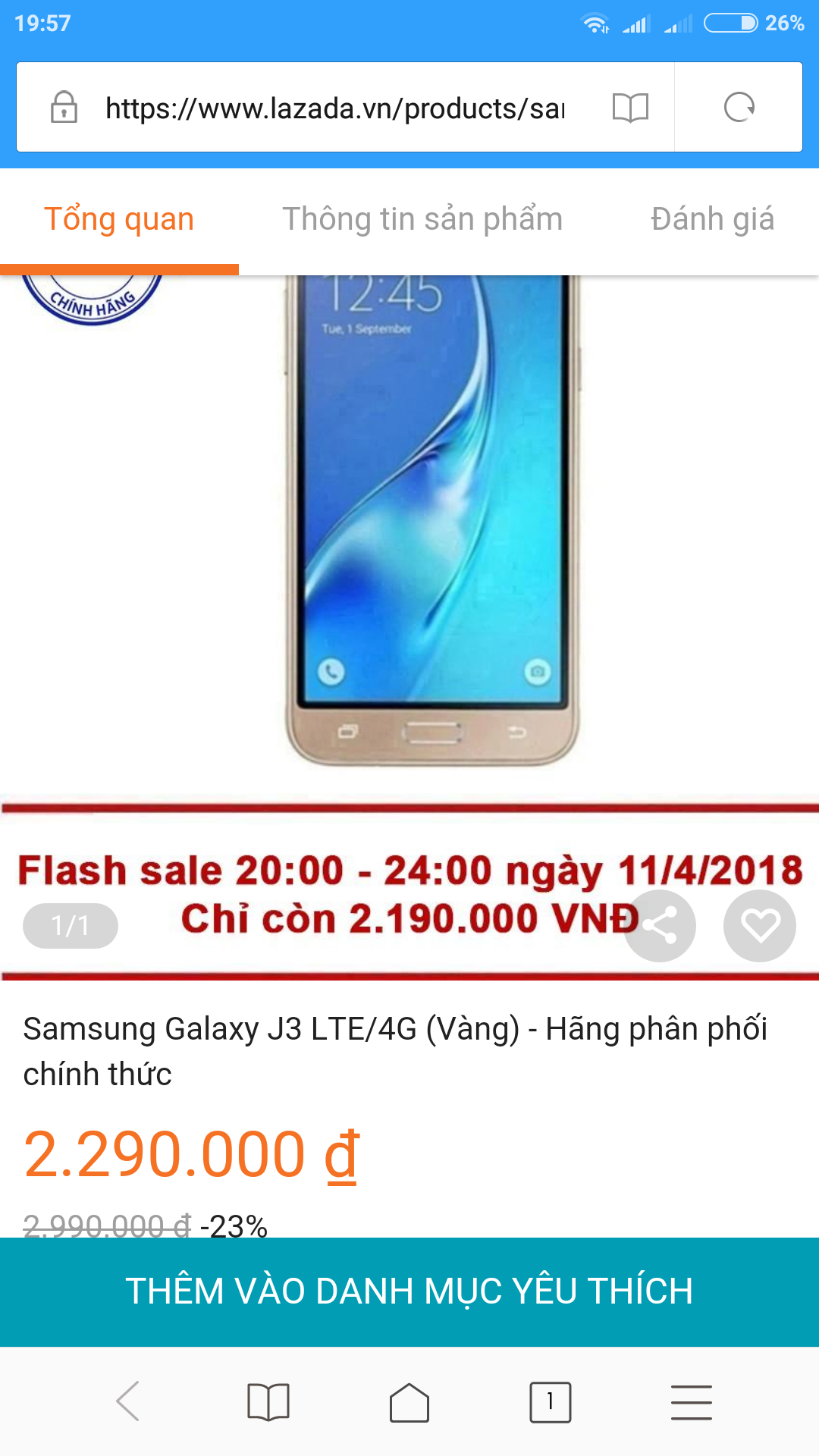Switch to Đánh giá tab
Viewport: 819px width, 1456px height.
click(x=712, y=219)
